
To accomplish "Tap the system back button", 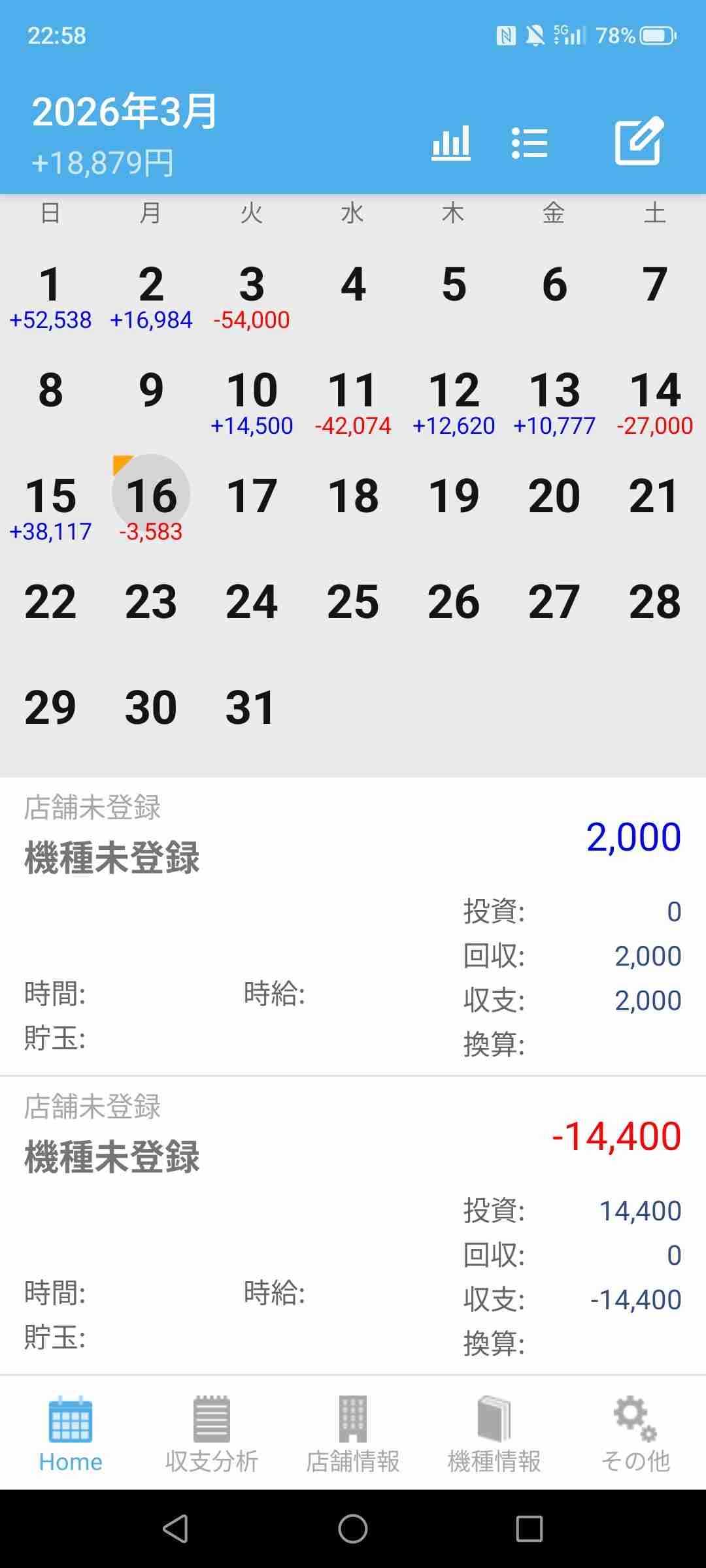I will click(175, 1529).
